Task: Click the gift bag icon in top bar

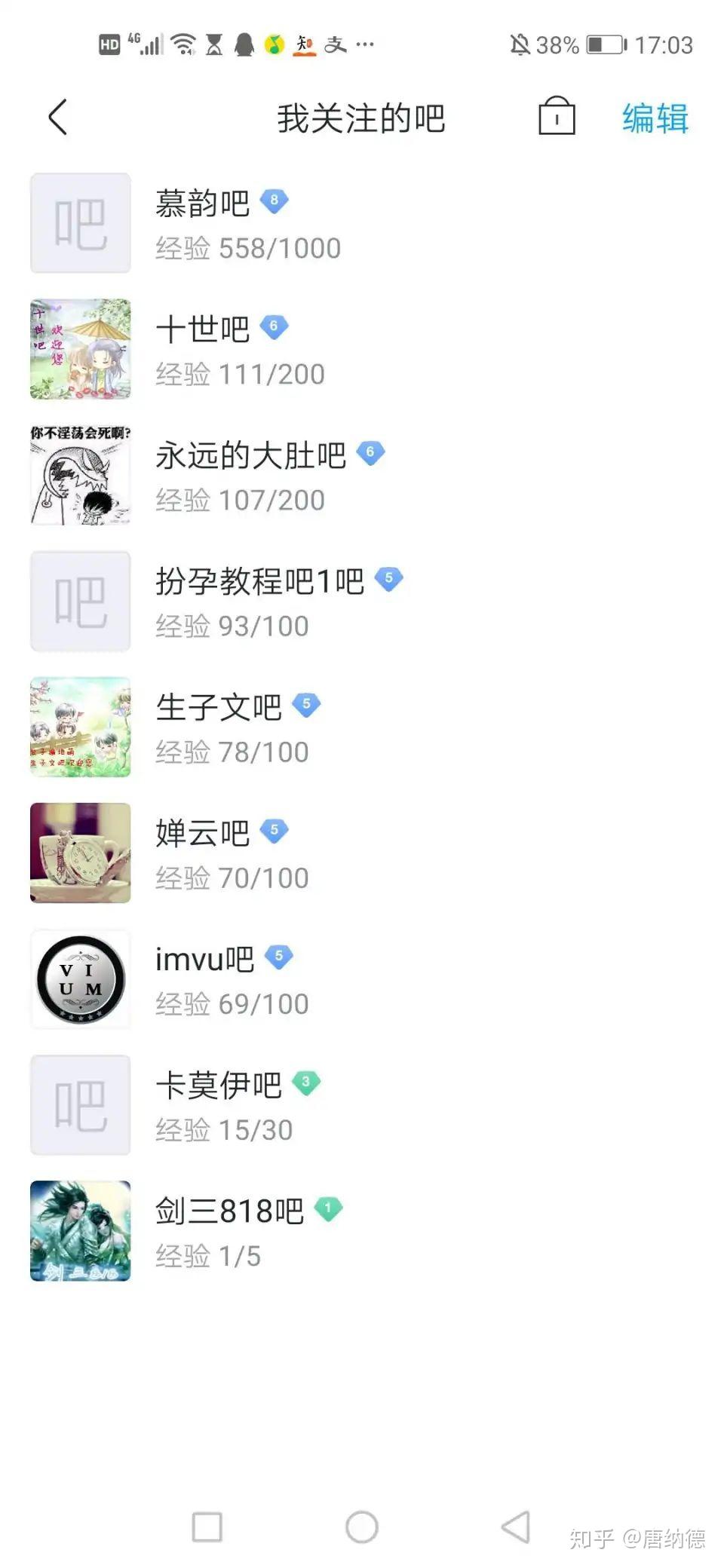Action: pos(557,118)
